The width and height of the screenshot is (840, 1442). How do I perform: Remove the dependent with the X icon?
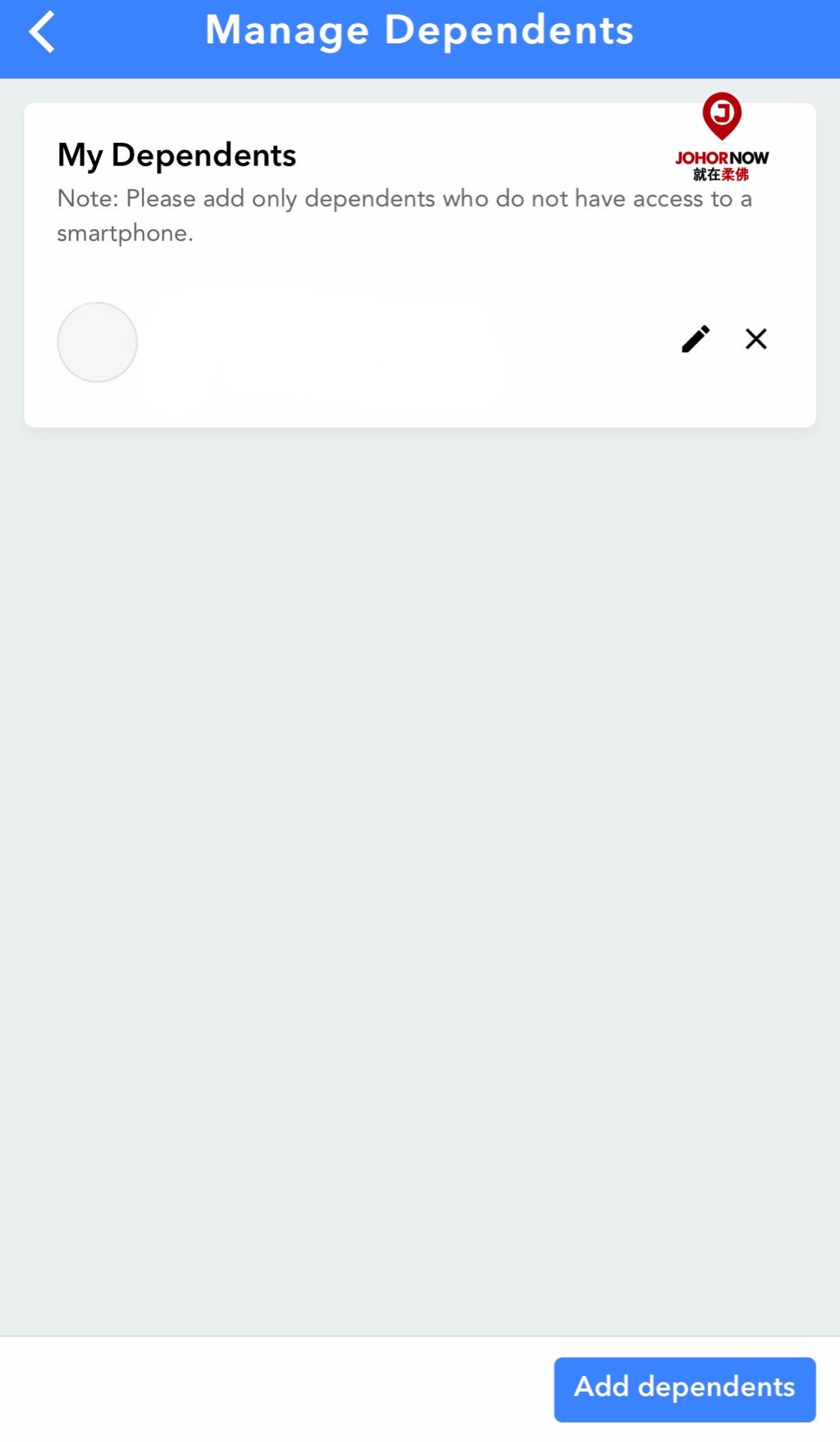[756, 339]
